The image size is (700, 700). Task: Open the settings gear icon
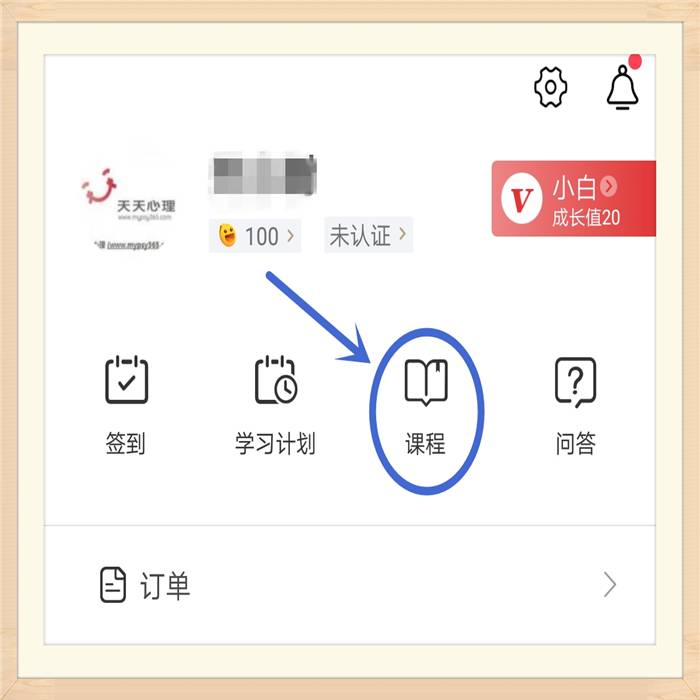551,87
